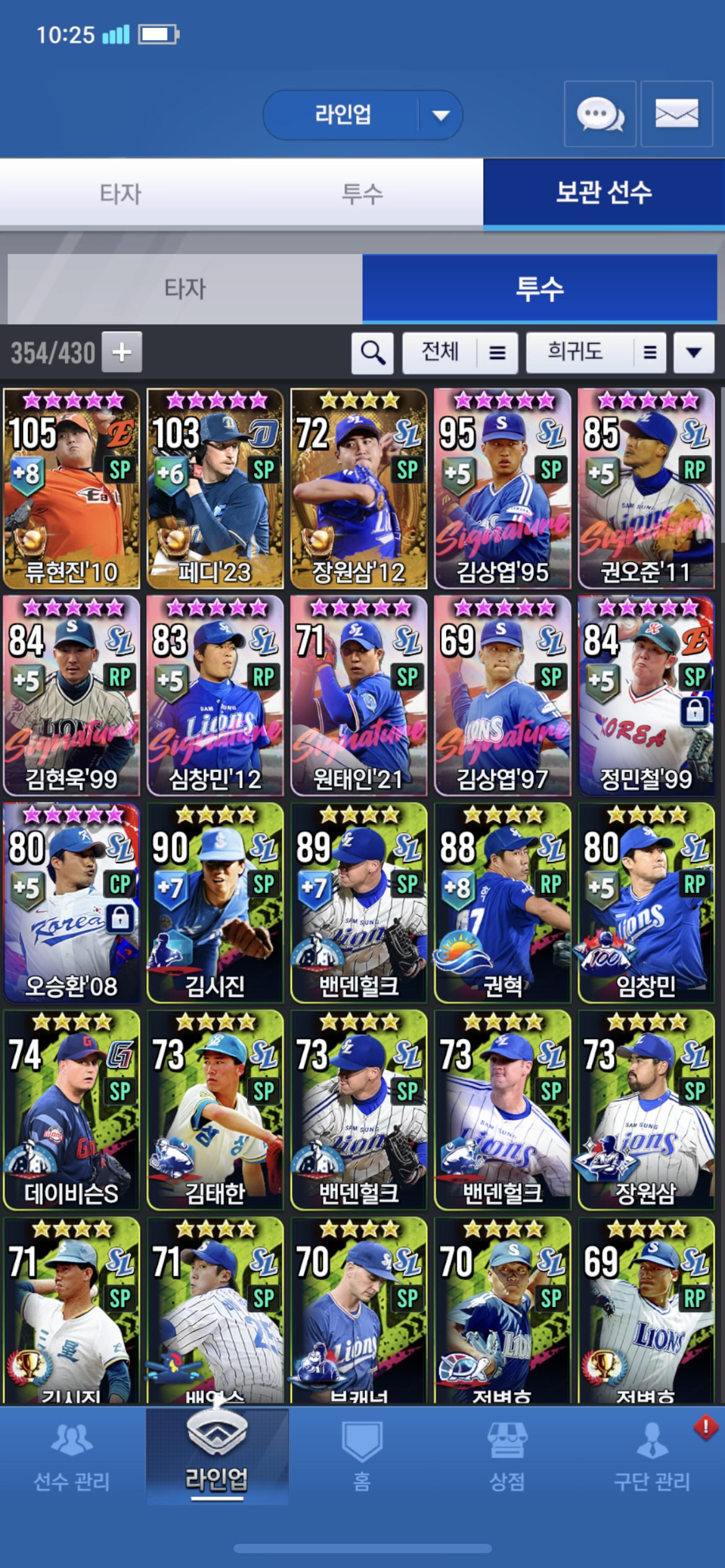
Task: Open the 전체 filter menu
Action: (460, 353)
